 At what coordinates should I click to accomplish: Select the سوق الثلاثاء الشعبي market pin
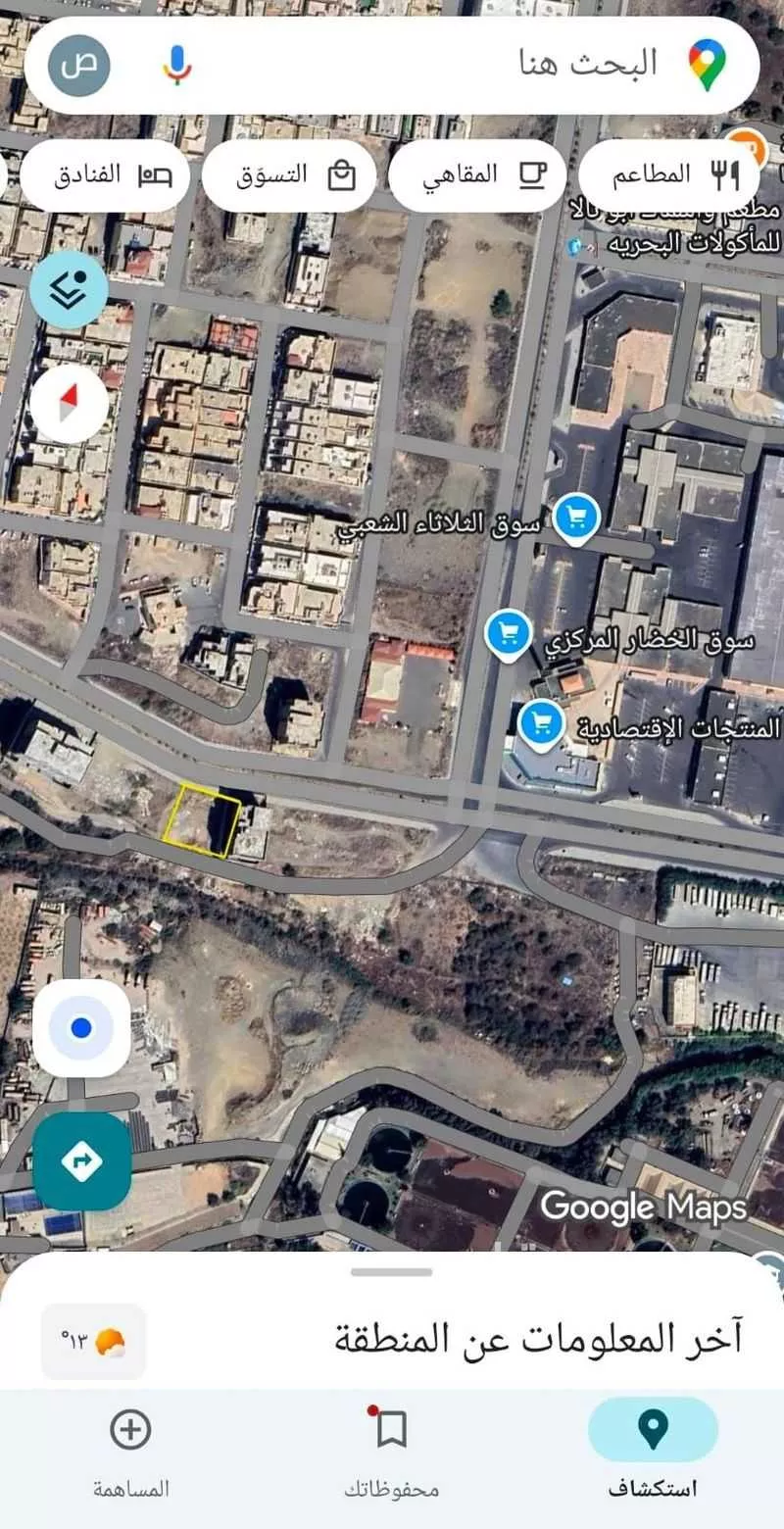576,516
